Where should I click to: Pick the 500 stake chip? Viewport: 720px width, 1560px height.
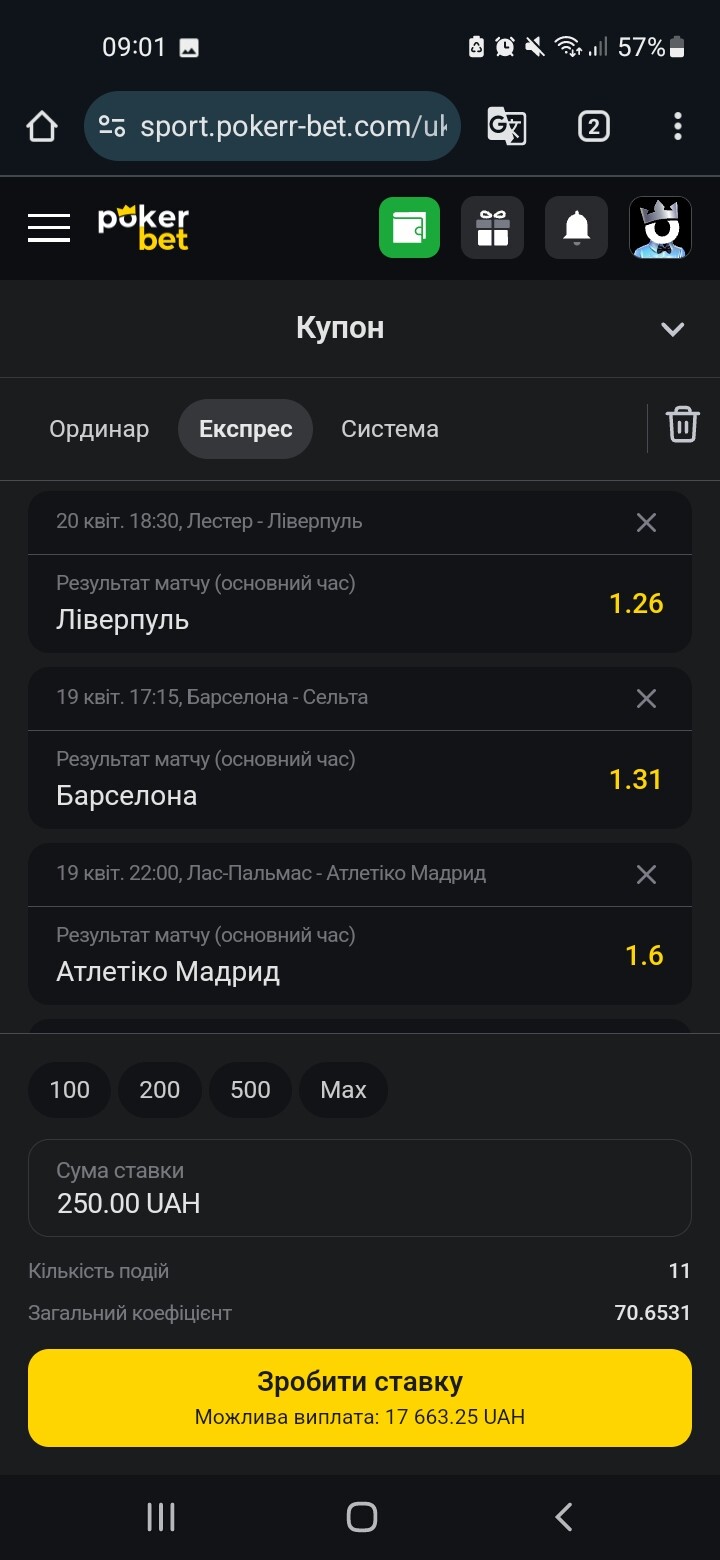click(250, 1090)
